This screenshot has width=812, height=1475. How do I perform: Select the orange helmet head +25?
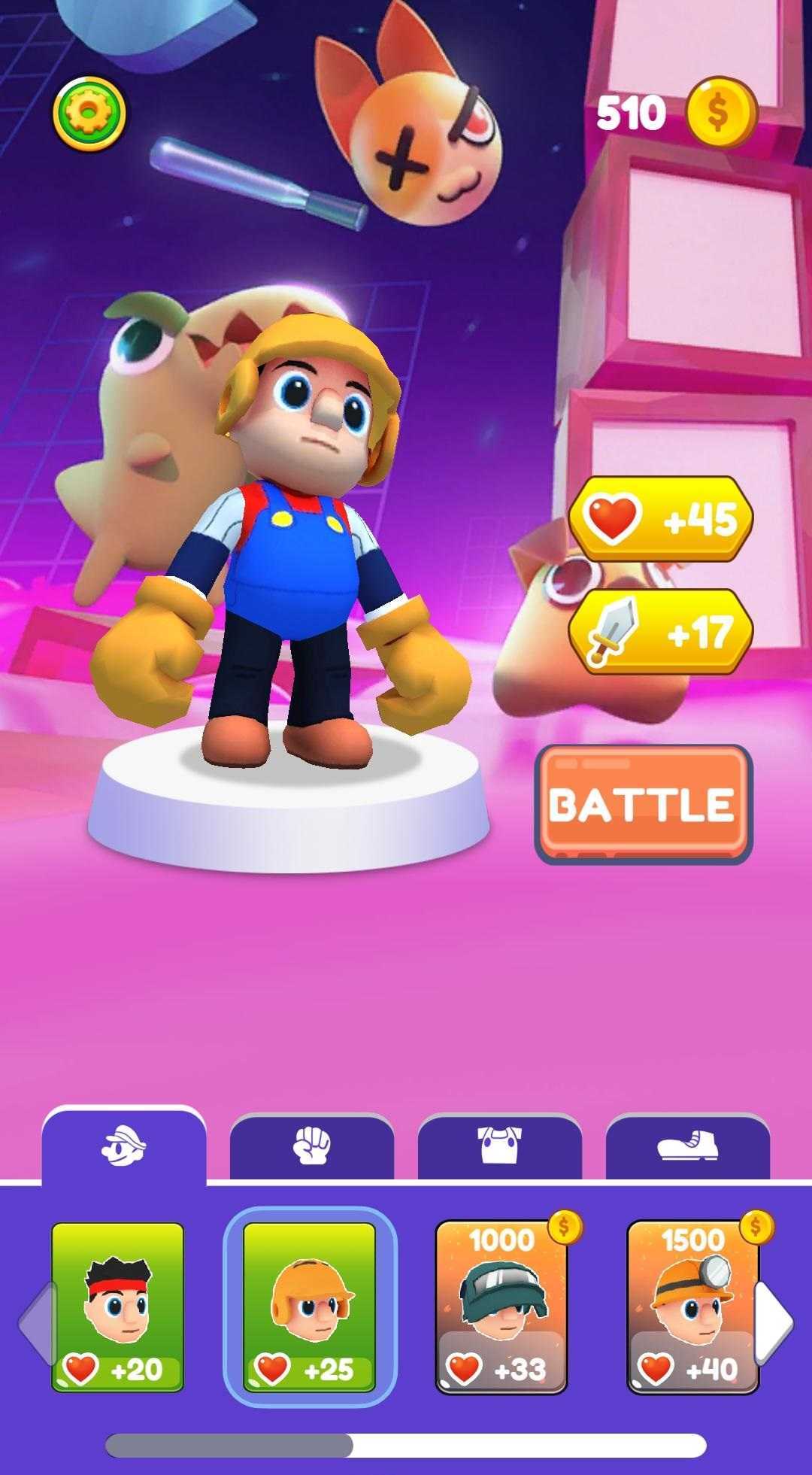[310, 1307]
